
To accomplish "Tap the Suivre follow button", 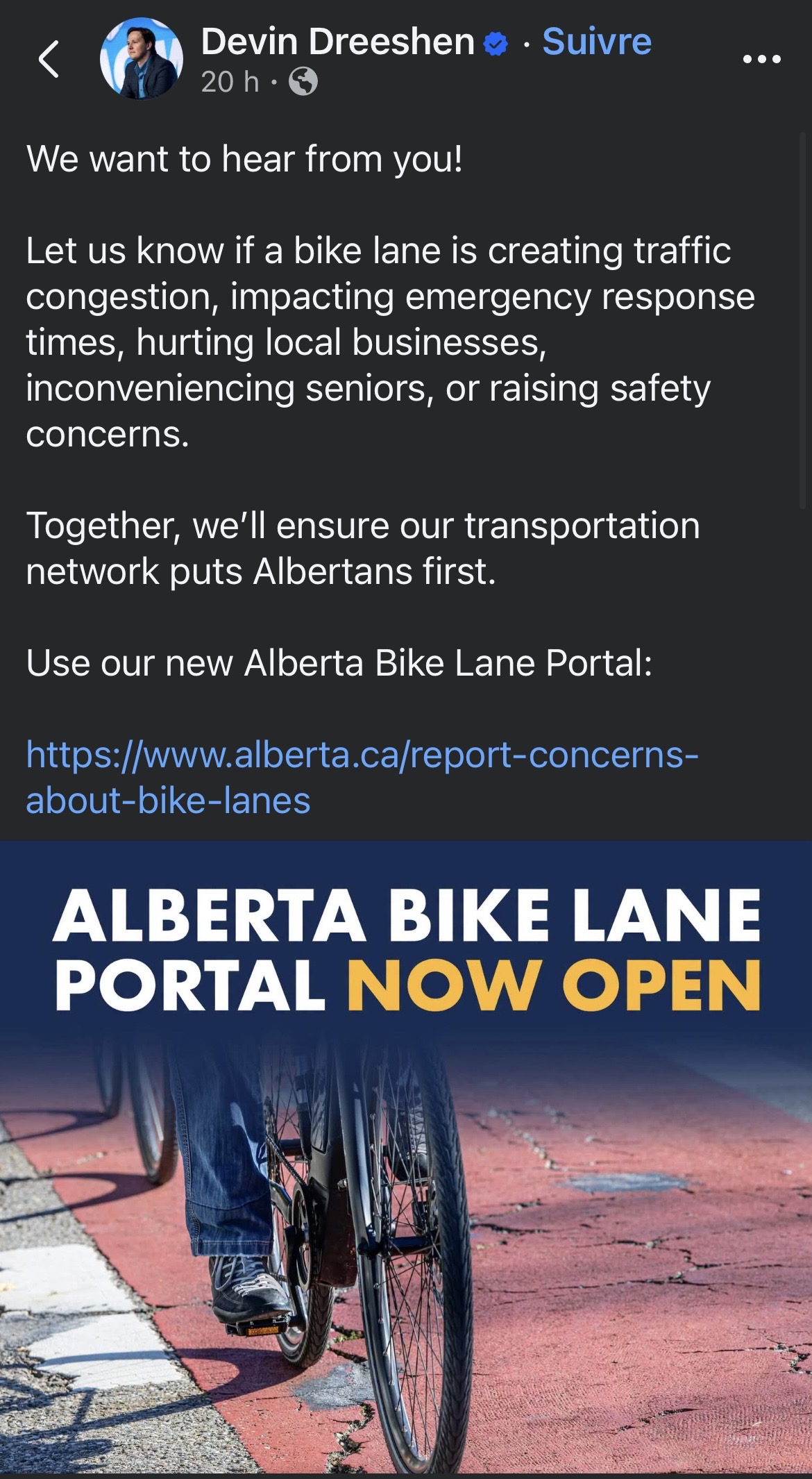I will 597,42.
